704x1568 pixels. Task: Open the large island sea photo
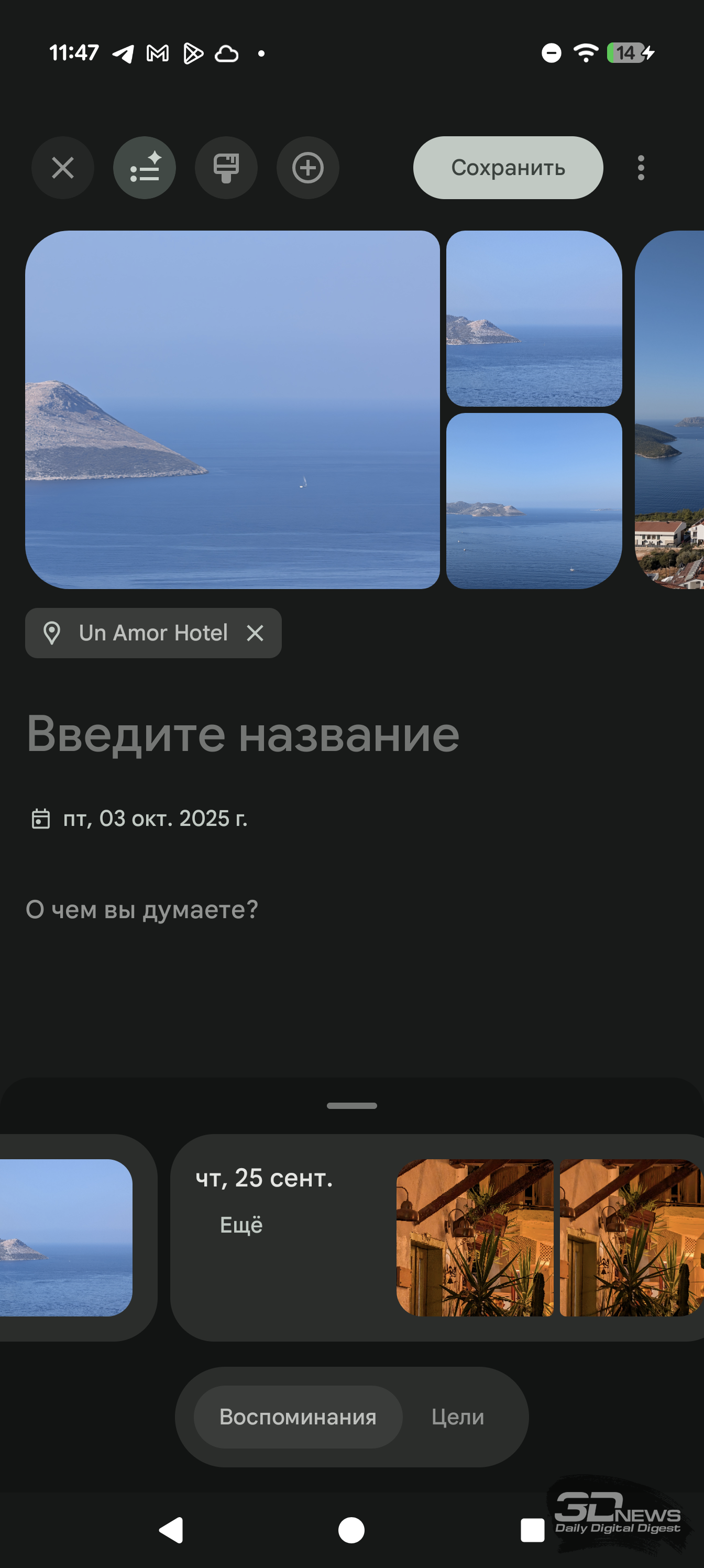[x=232, y=409]
